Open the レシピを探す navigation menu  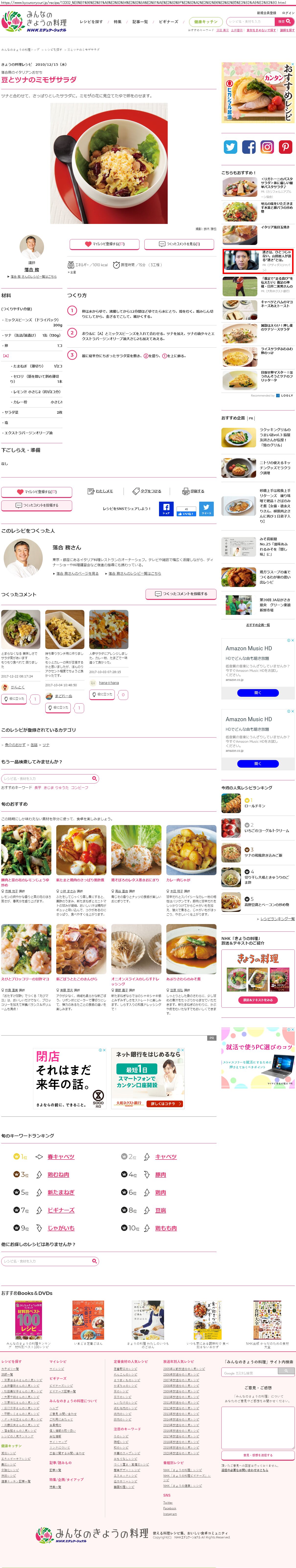pyautogui.click(x=91, y=21)
